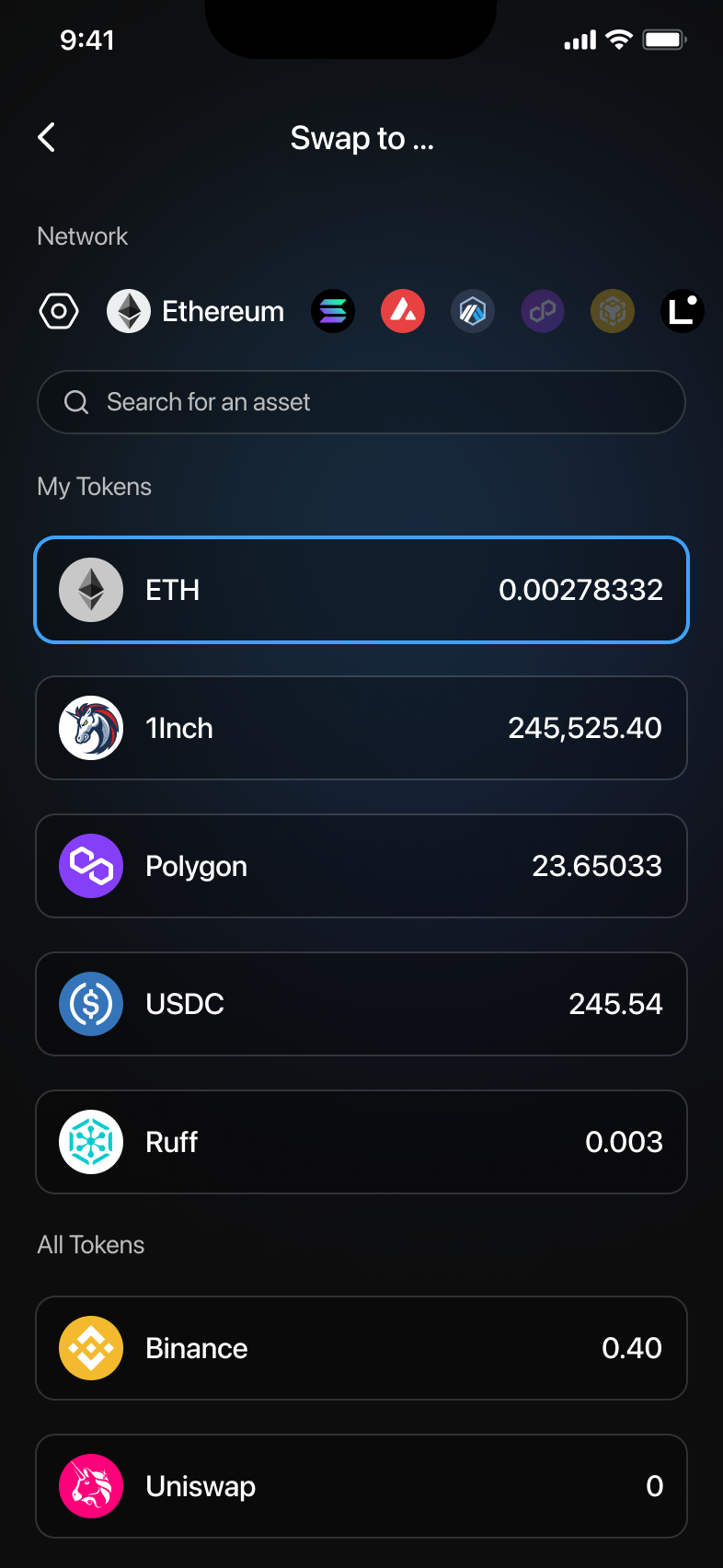Select the BNB Chain network icon
Viewport: 723px width, 1568px height.
612,311
